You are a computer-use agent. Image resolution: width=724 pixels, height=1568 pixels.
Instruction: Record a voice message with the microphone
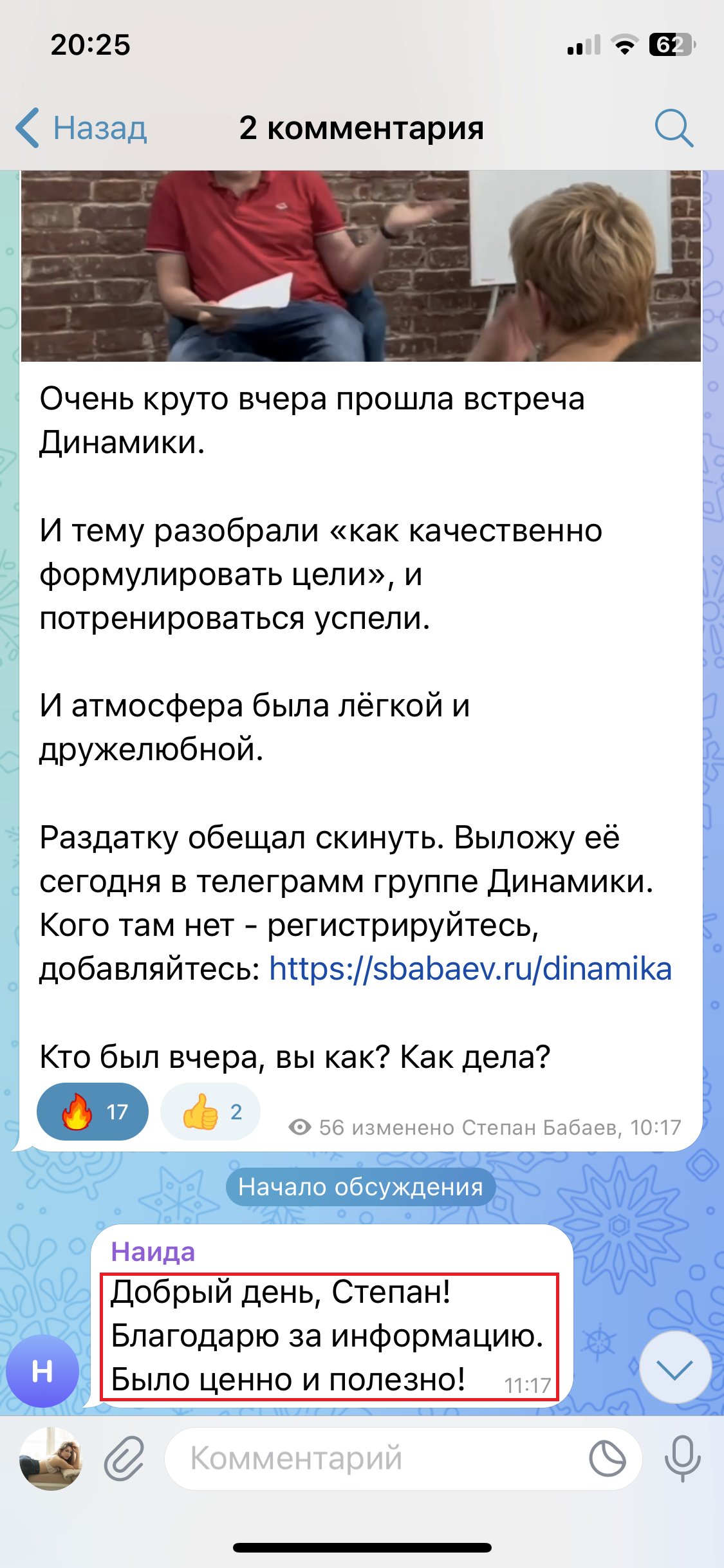[682, 1458]
